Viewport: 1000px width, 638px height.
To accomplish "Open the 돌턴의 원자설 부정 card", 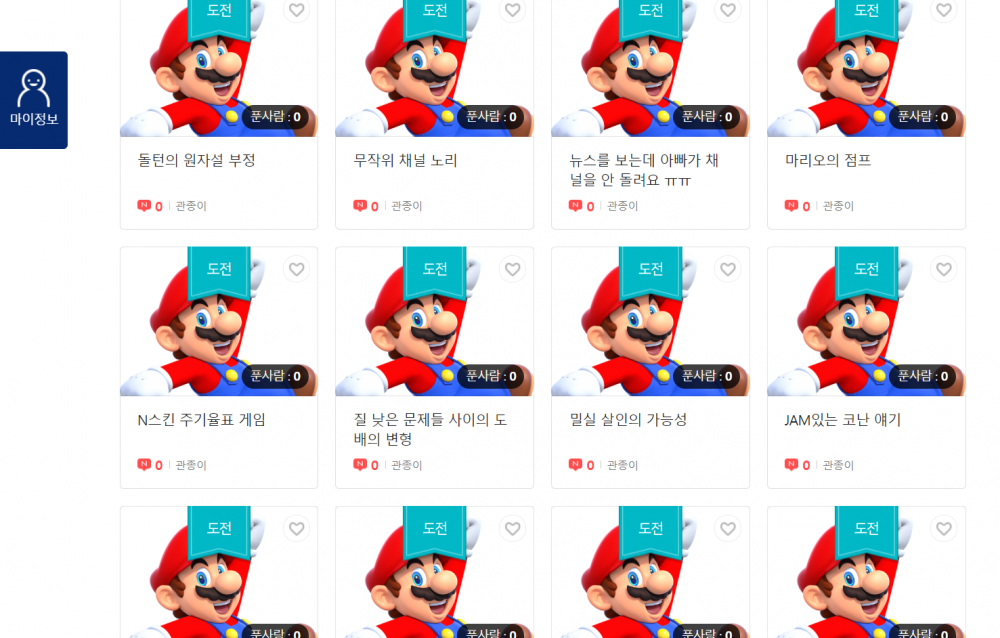I will coord(196,160).
